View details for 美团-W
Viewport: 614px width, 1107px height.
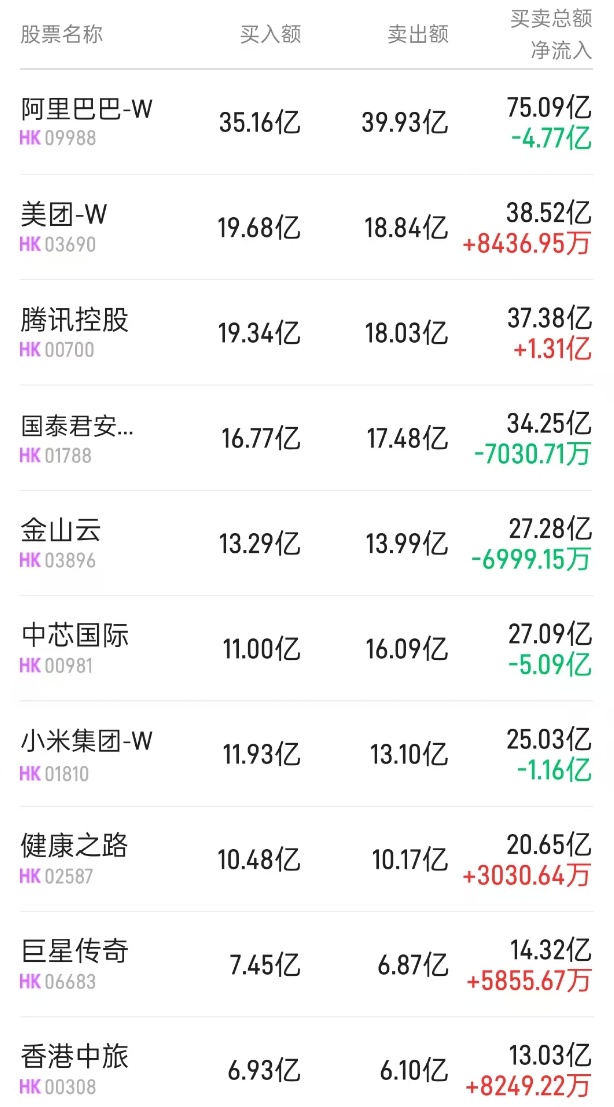point(64,214)
